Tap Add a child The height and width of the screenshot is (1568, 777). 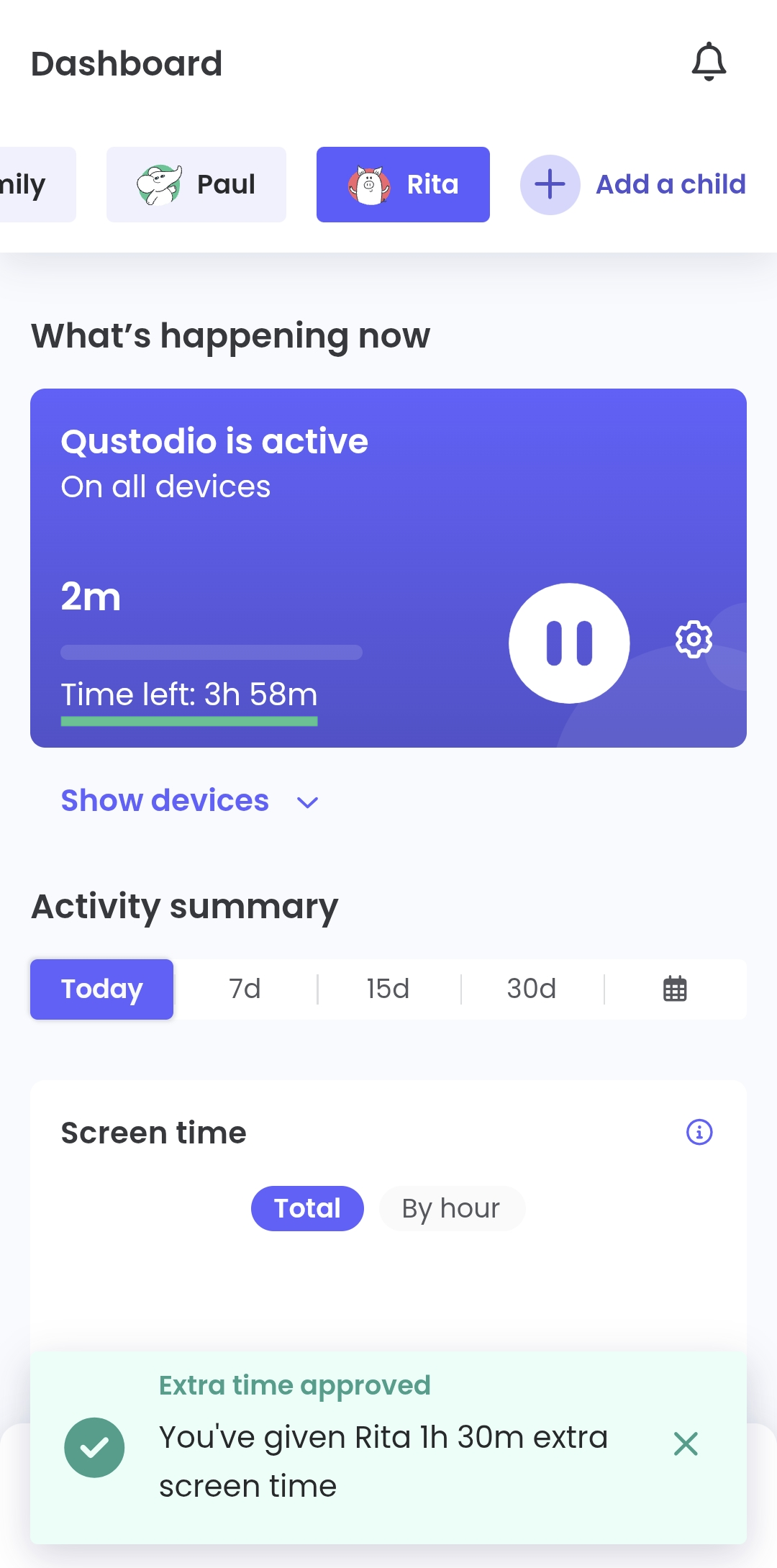[633, 185]
